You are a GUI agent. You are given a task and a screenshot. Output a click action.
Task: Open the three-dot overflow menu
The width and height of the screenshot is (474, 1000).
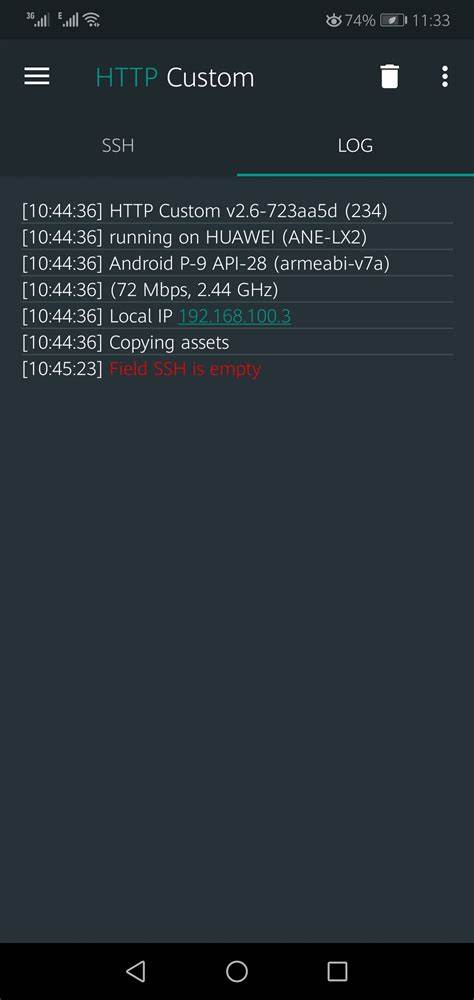(x=445, y=77)
